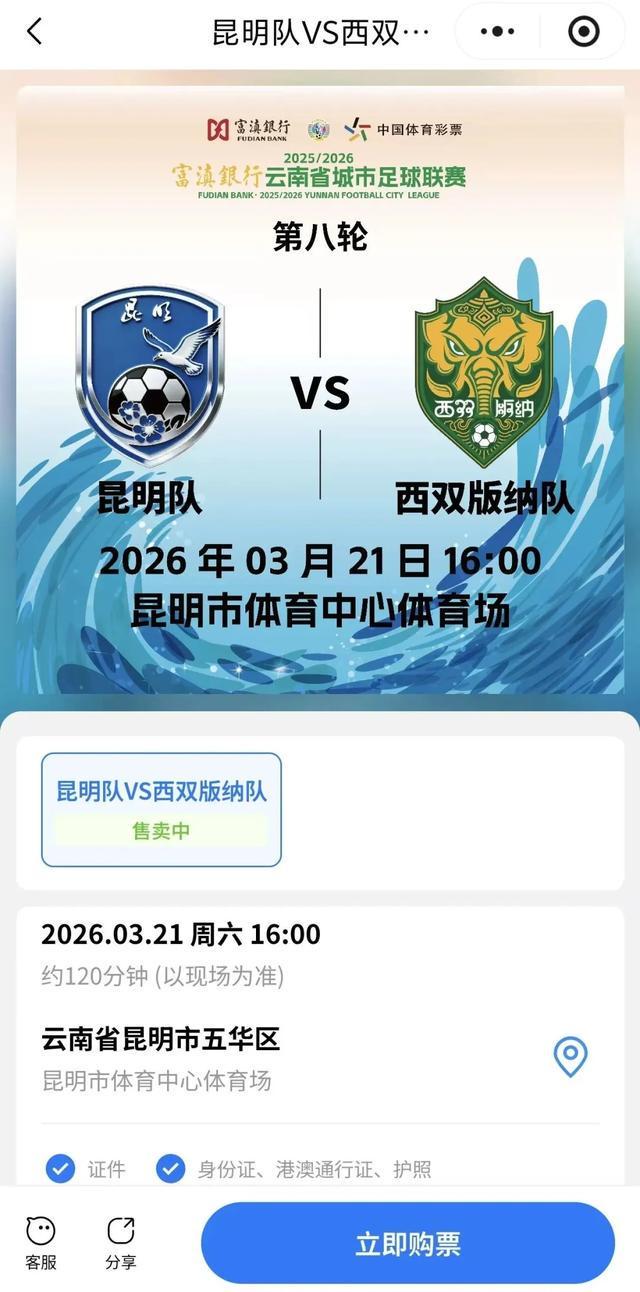The height and width of the screenshot is (1292, 640).
Task: Go back using the top-left arrow
Action: click(x=34, y=32)
